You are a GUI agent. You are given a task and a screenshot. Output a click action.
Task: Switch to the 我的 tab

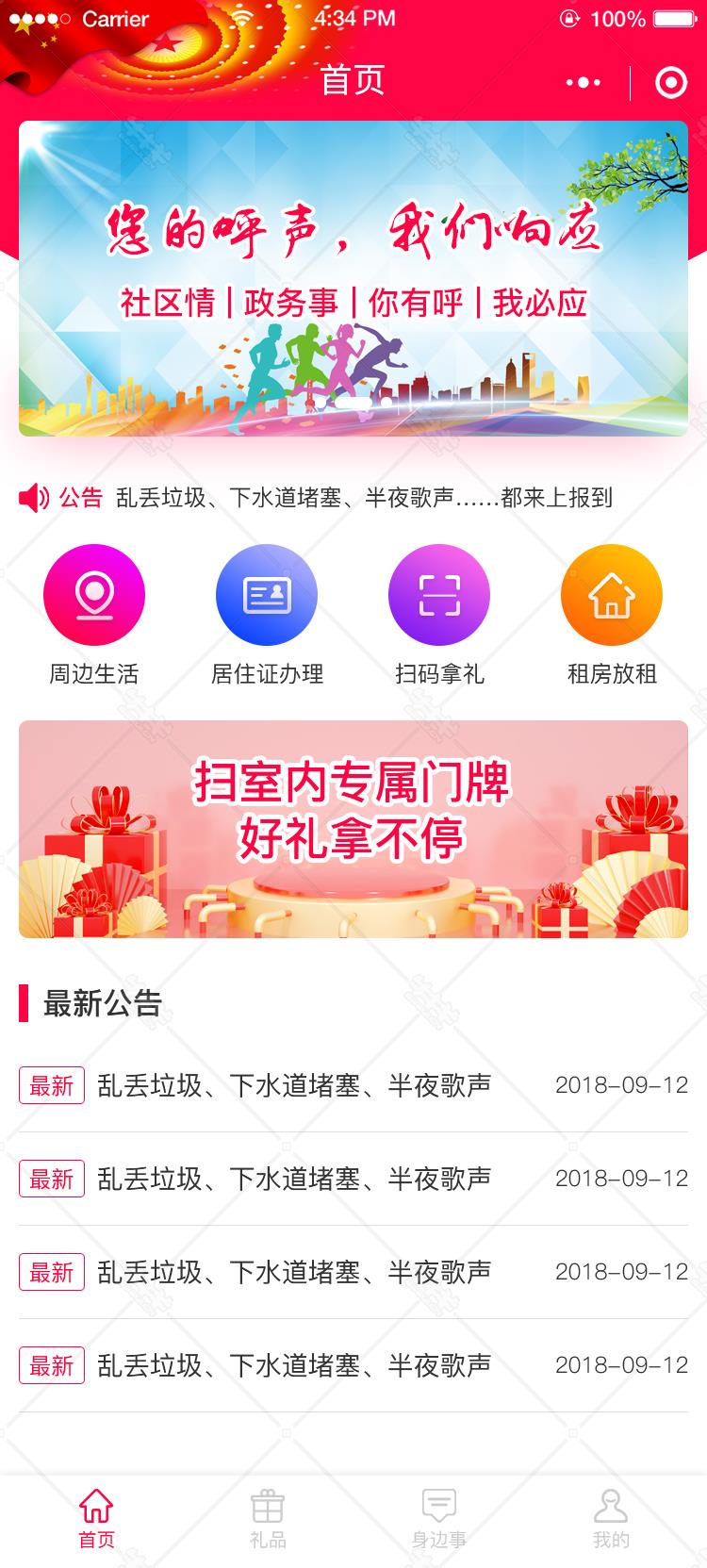coord(611,1519)
